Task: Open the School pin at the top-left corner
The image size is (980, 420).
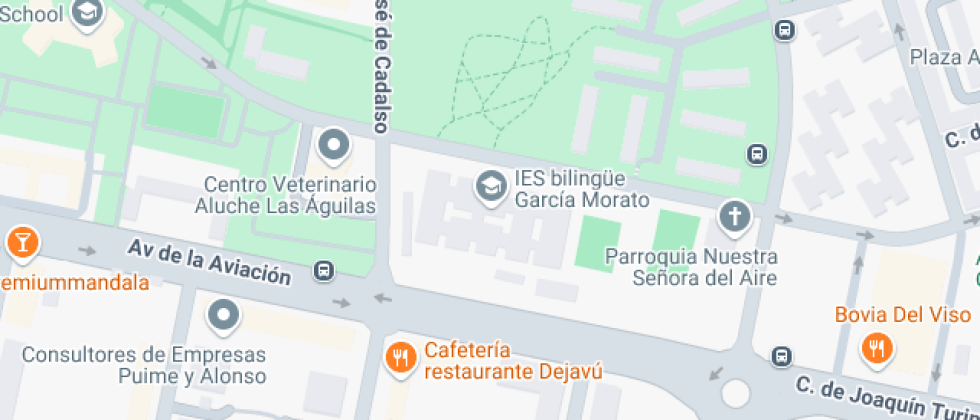Action: [87, 14]
